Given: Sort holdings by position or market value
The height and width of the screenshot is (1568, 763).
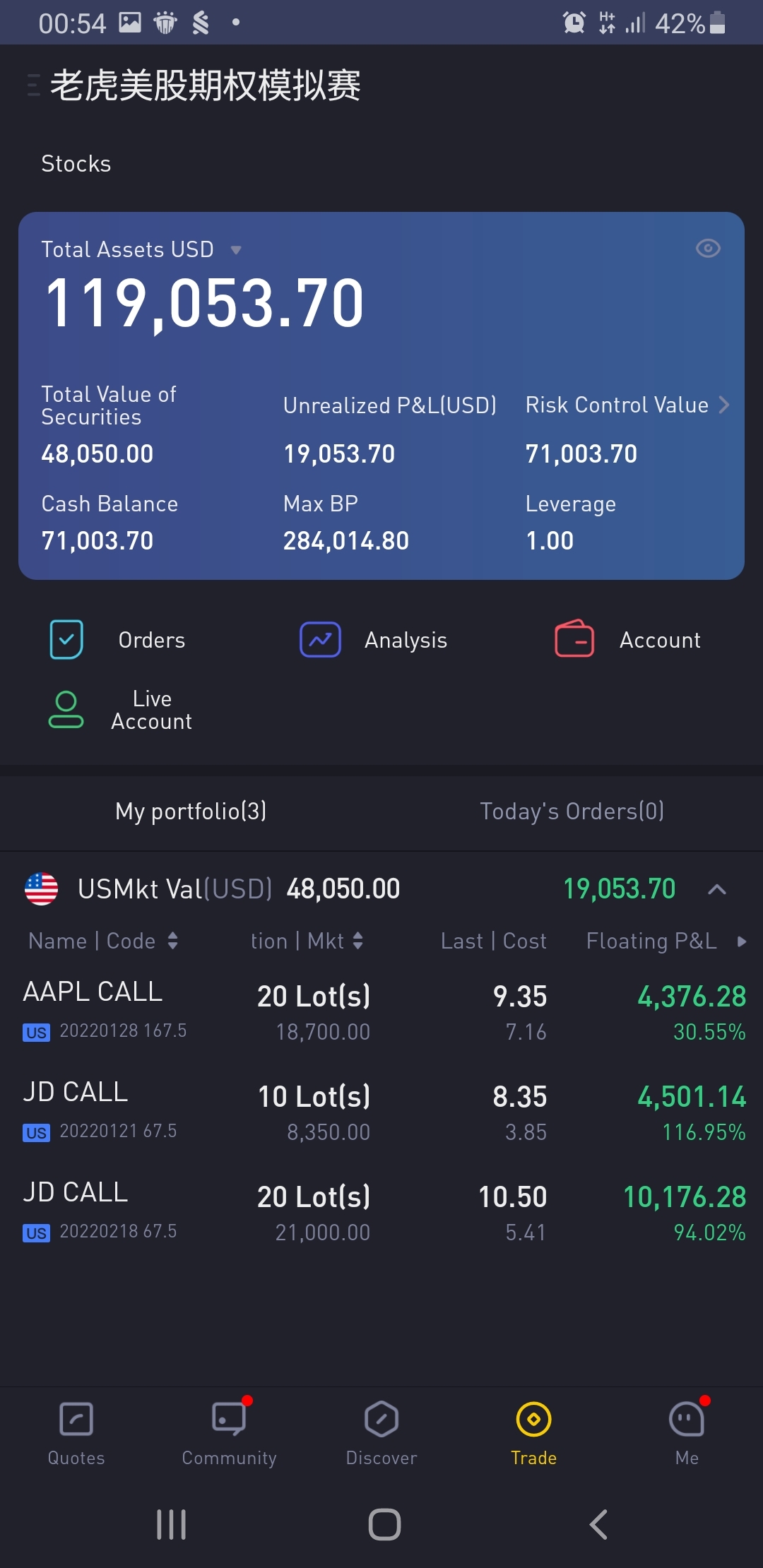Looking at the screenshot, I should (x=307, y=941).
